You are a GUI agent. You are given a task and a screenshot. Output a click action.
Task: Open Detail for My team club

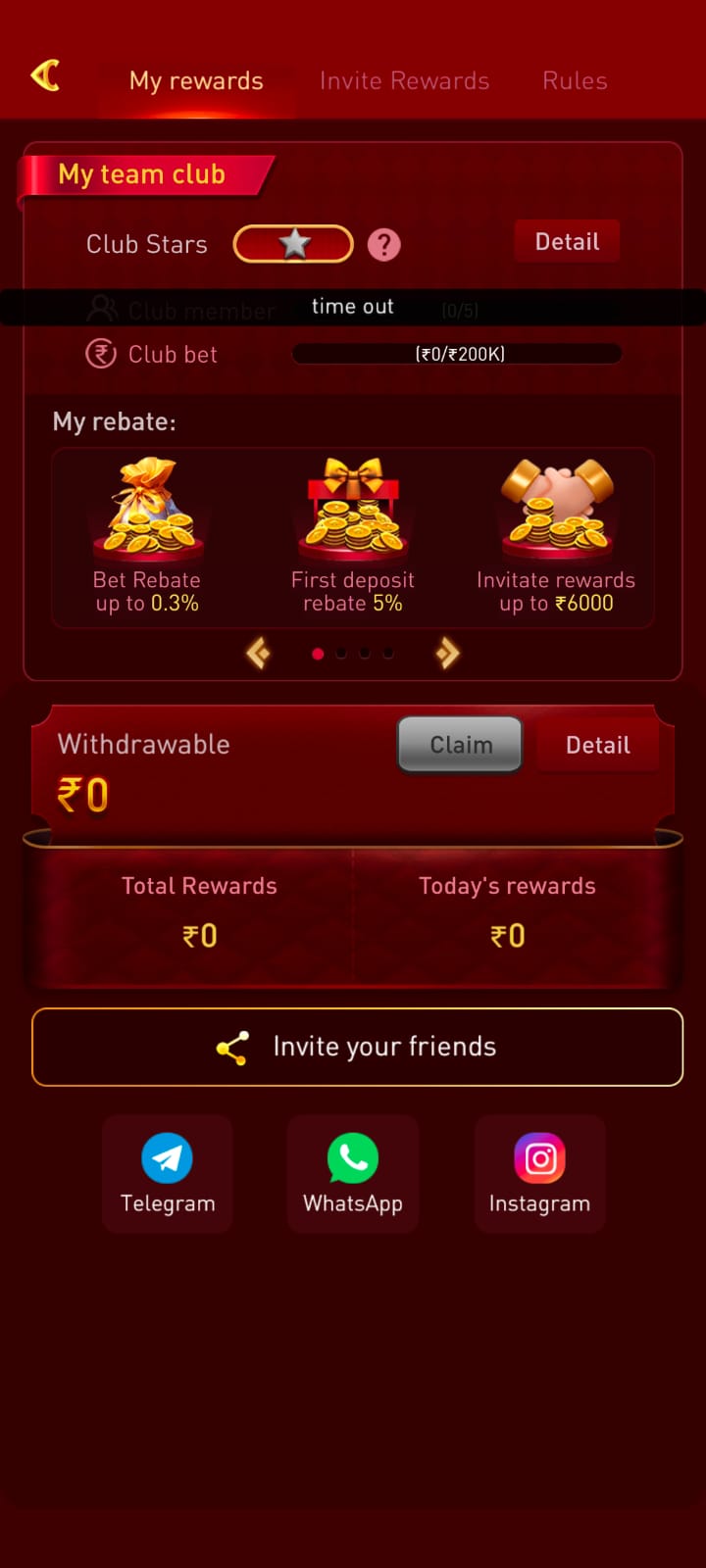(x=567, y=242)
